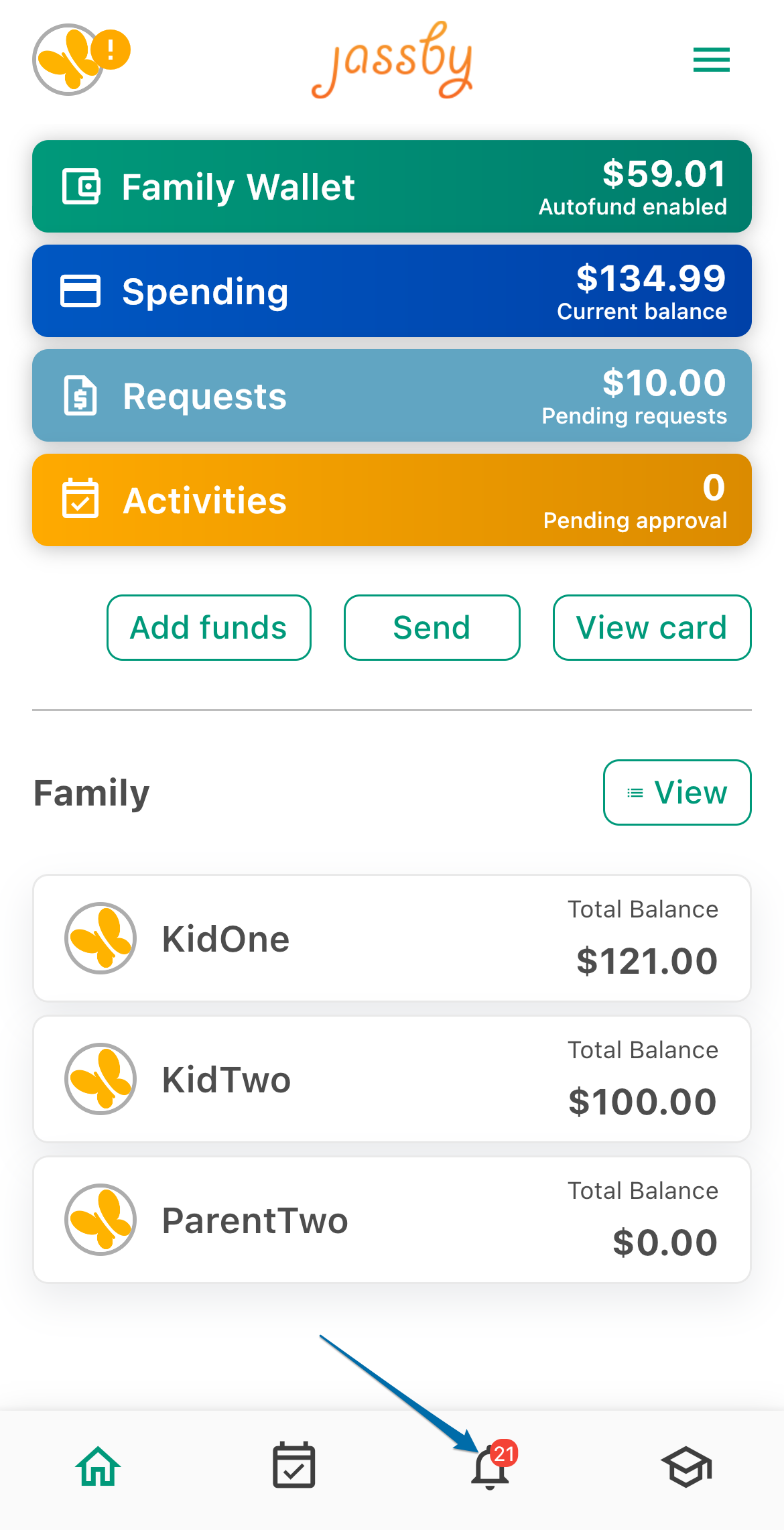The height and width of the screenshot is (1530, 784).
Task: View pending Requests
Action: click(392, 395)
